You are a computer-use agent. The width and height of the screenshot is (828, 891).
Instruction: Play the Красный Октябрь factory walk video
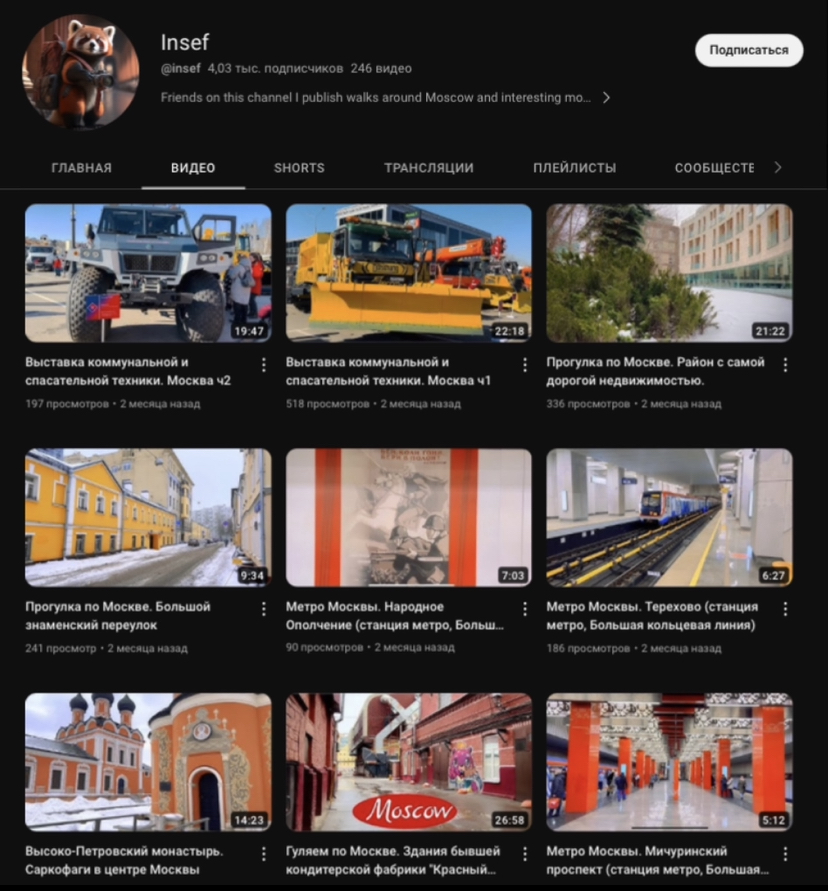point(409,761)
